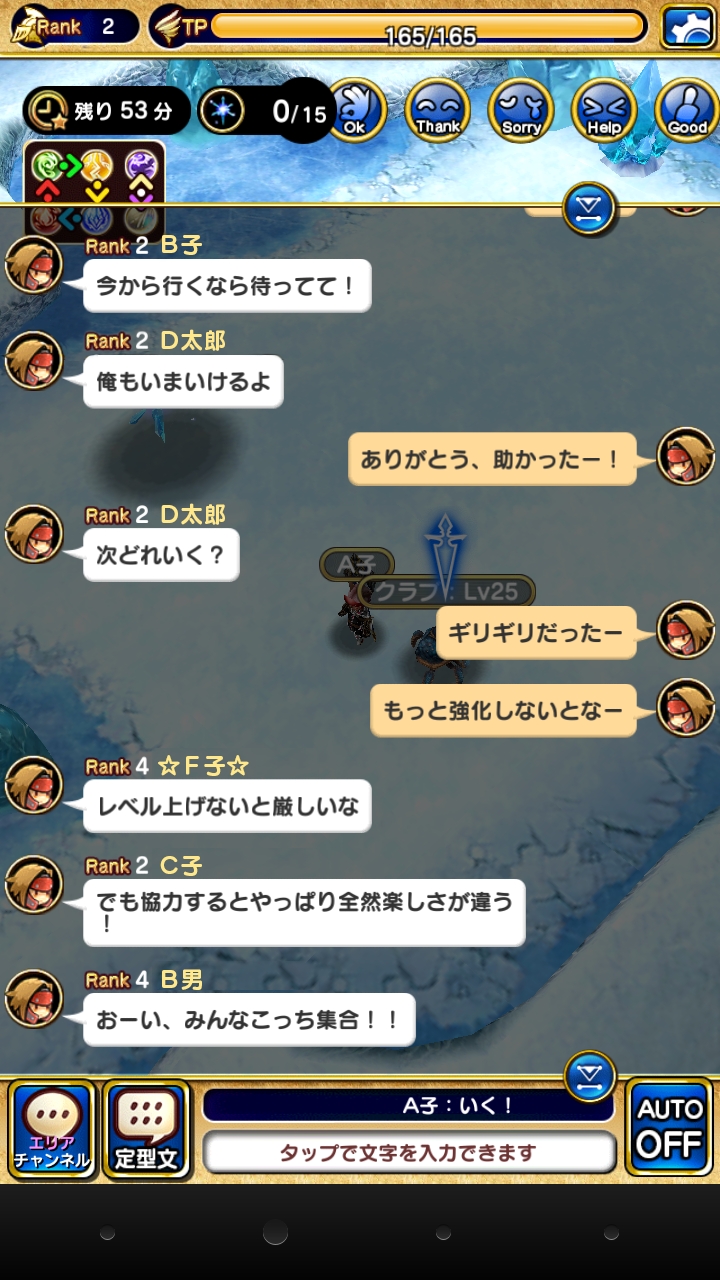Send the Thank emote
This screenshot has width=720, height=1280.
click(x=438, y=110)
